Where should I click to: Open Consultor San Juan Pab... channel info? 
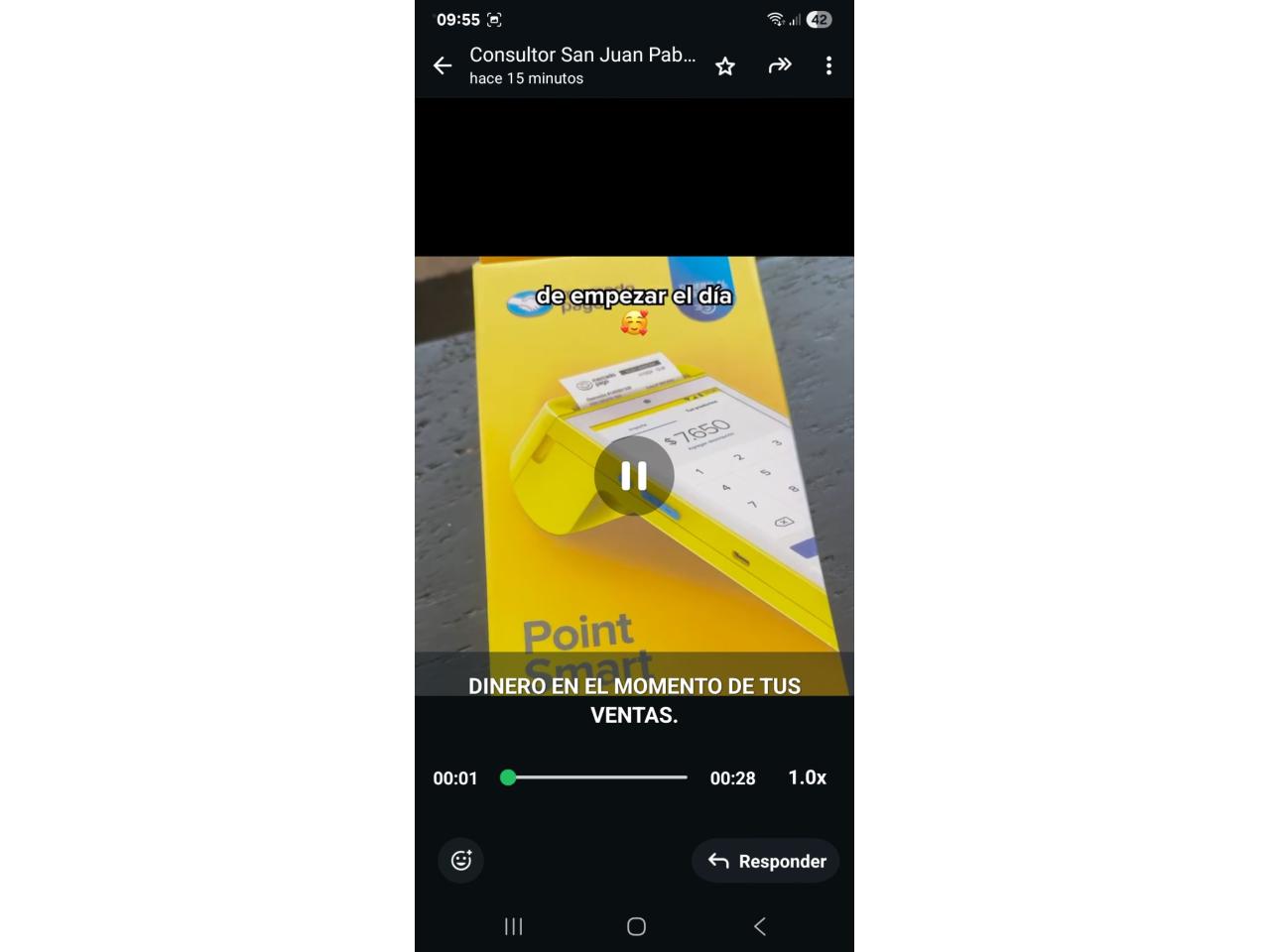click(x=581, y=65)
